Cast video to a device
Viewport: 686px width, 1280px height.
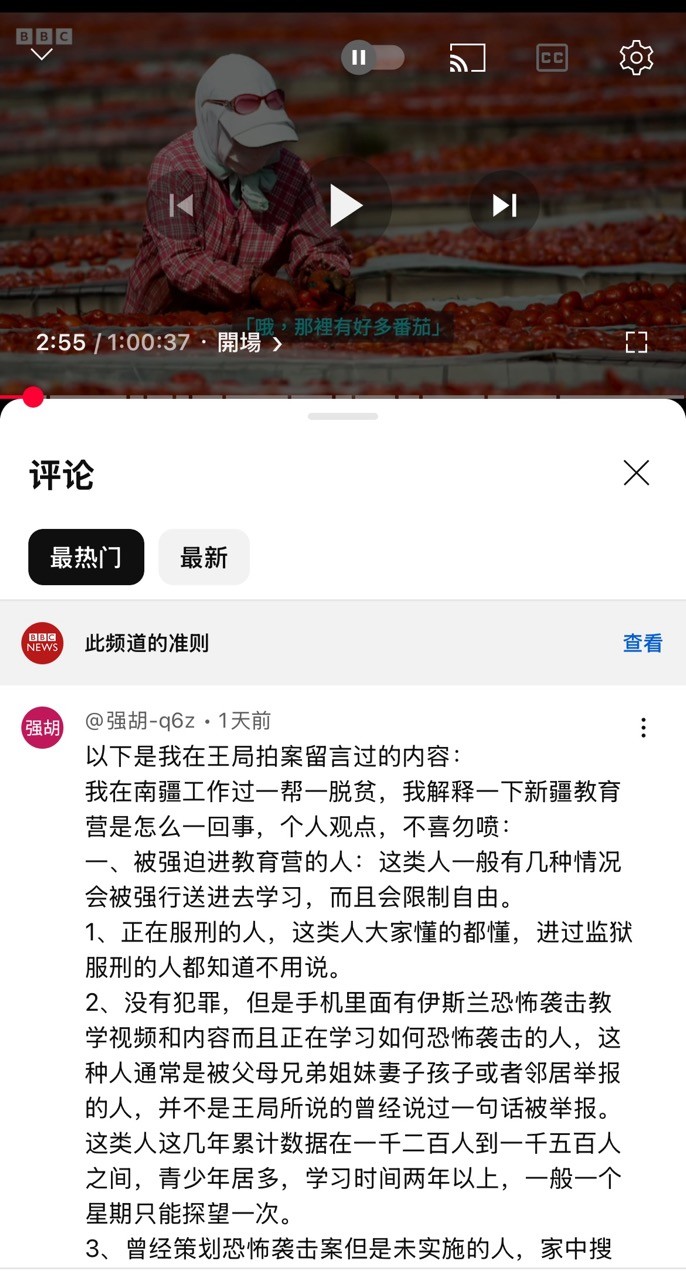pos(467,58)
